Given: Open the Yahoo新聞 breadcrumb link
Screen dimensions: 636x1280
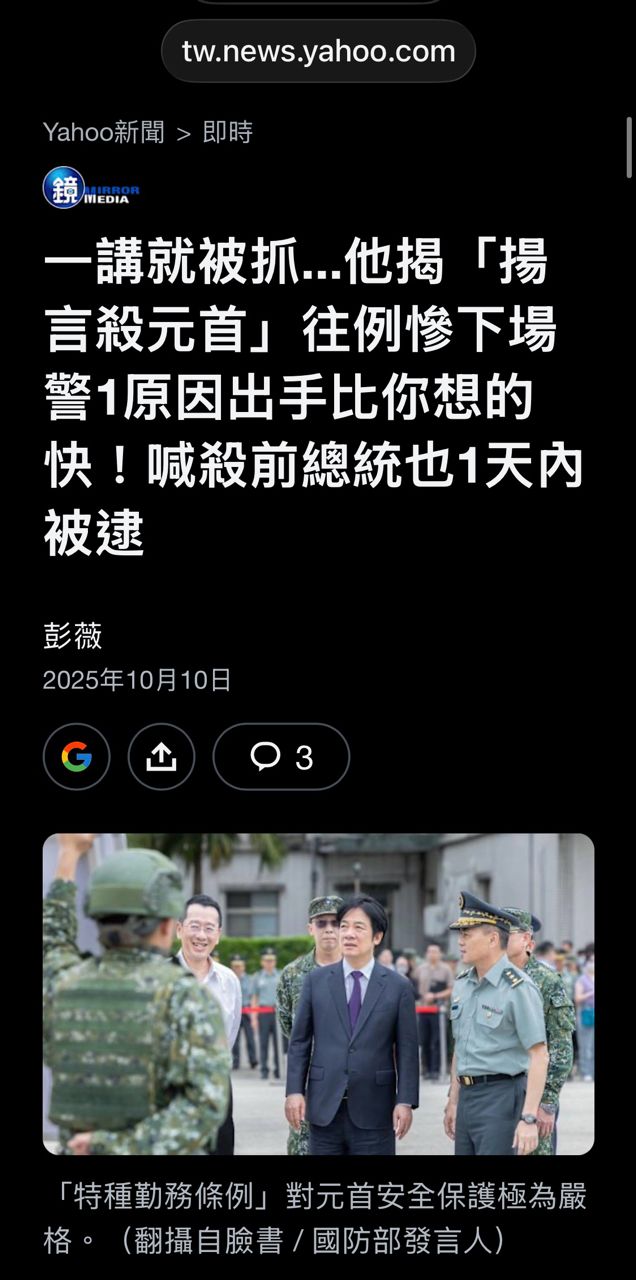Looking at the screenshot, I should [103, 132].
